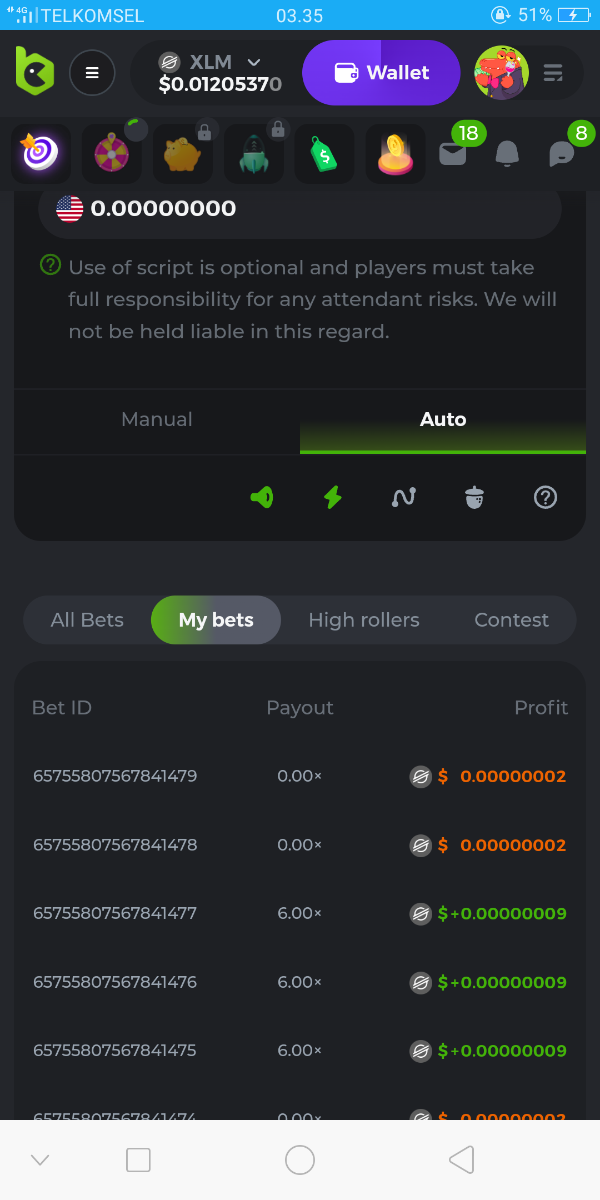Image resolution: width=600 pixels, height=1200 pixels.
Task: Open the Wallet
Action: pyautogui.click(x=381, y=73)
